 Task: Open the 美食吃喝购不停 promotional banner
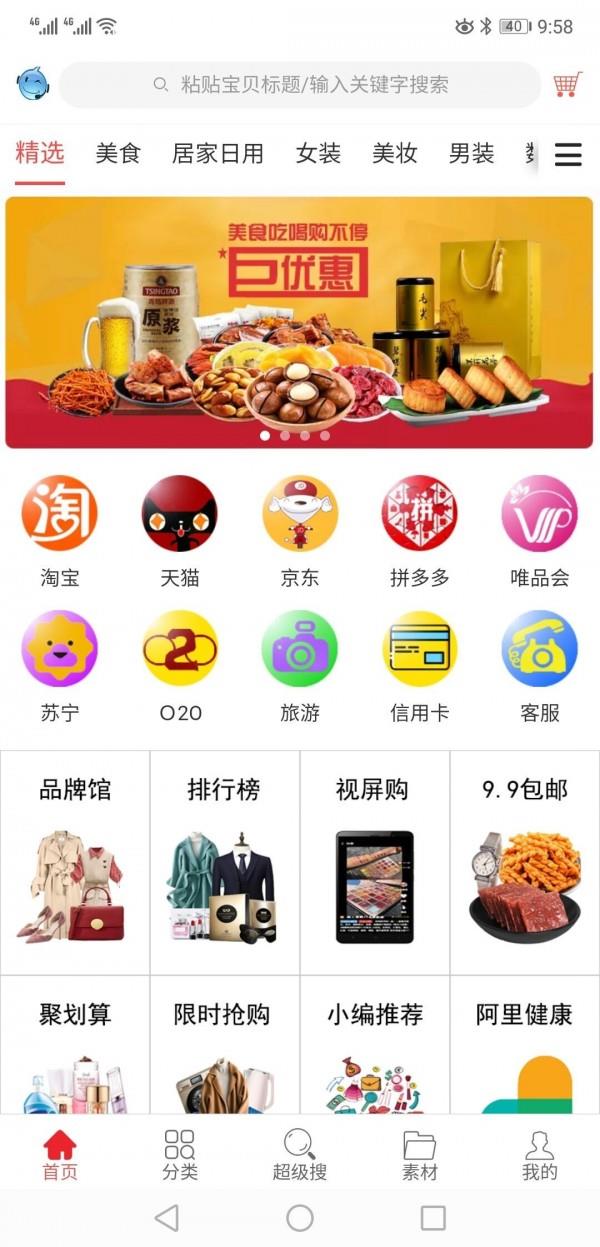299,322
